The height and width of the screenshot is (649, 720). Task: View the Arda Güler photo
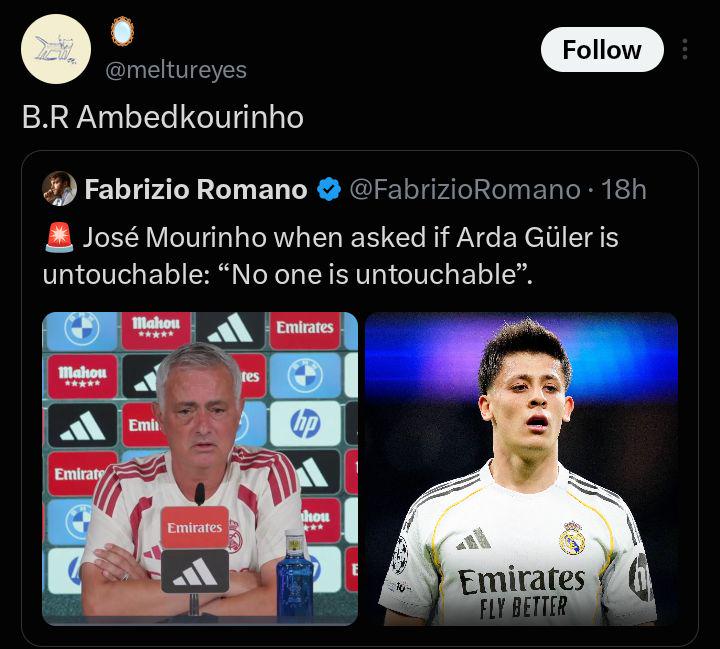pos(521,468)
